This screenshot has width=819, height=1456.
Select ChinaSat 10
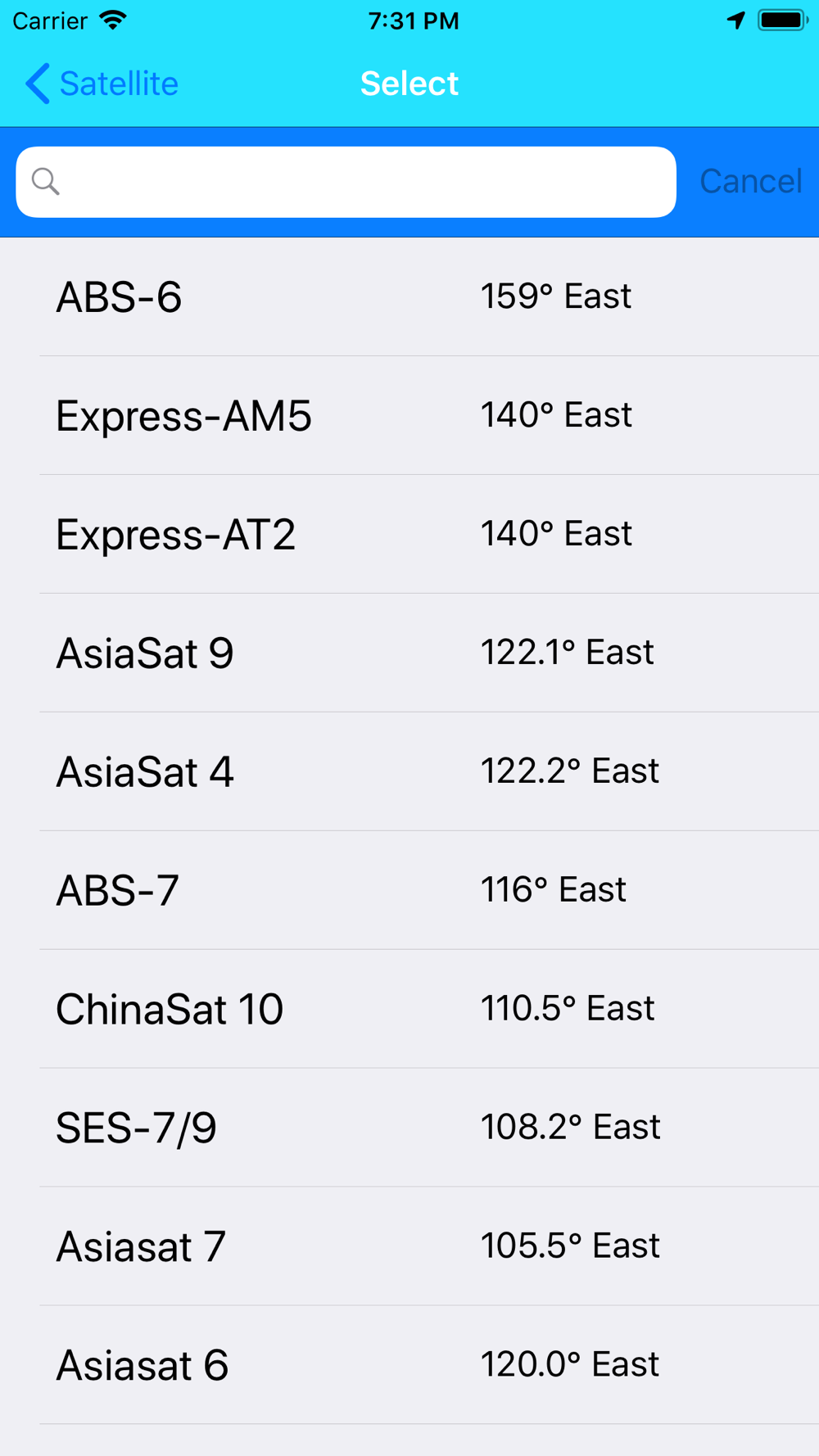point(409,1009)
